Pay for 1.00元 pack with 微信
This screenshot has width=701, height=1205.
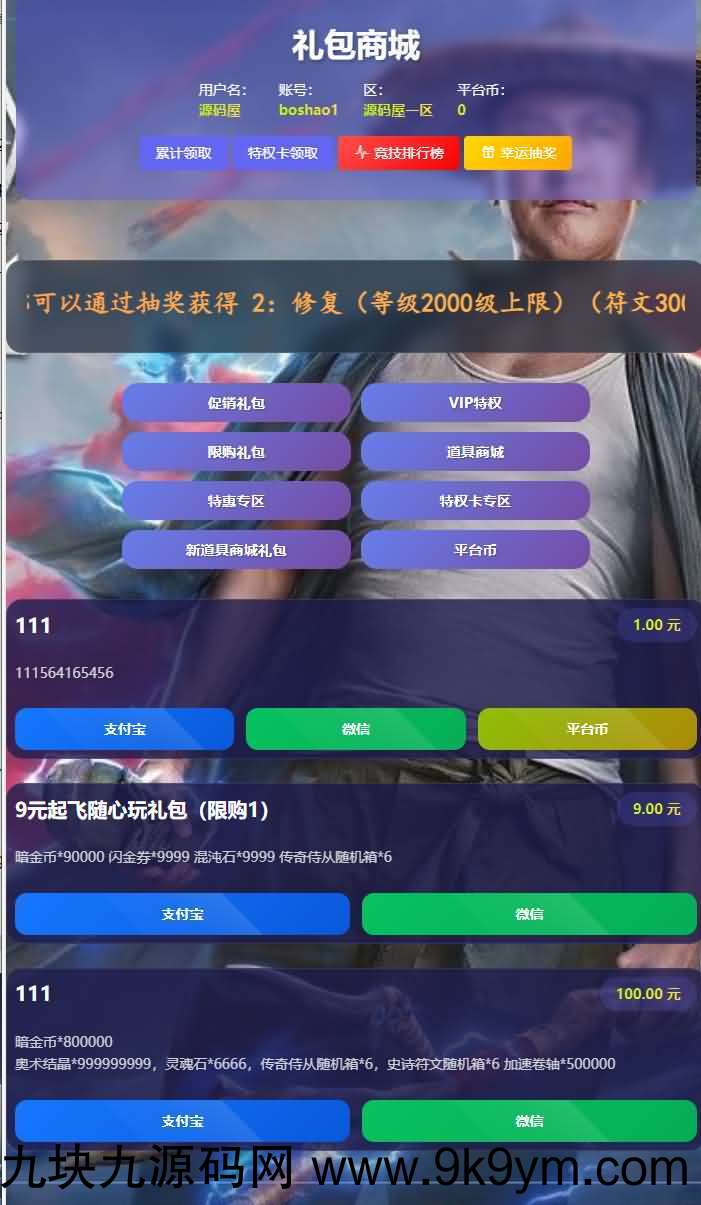[x=355, y=729]
